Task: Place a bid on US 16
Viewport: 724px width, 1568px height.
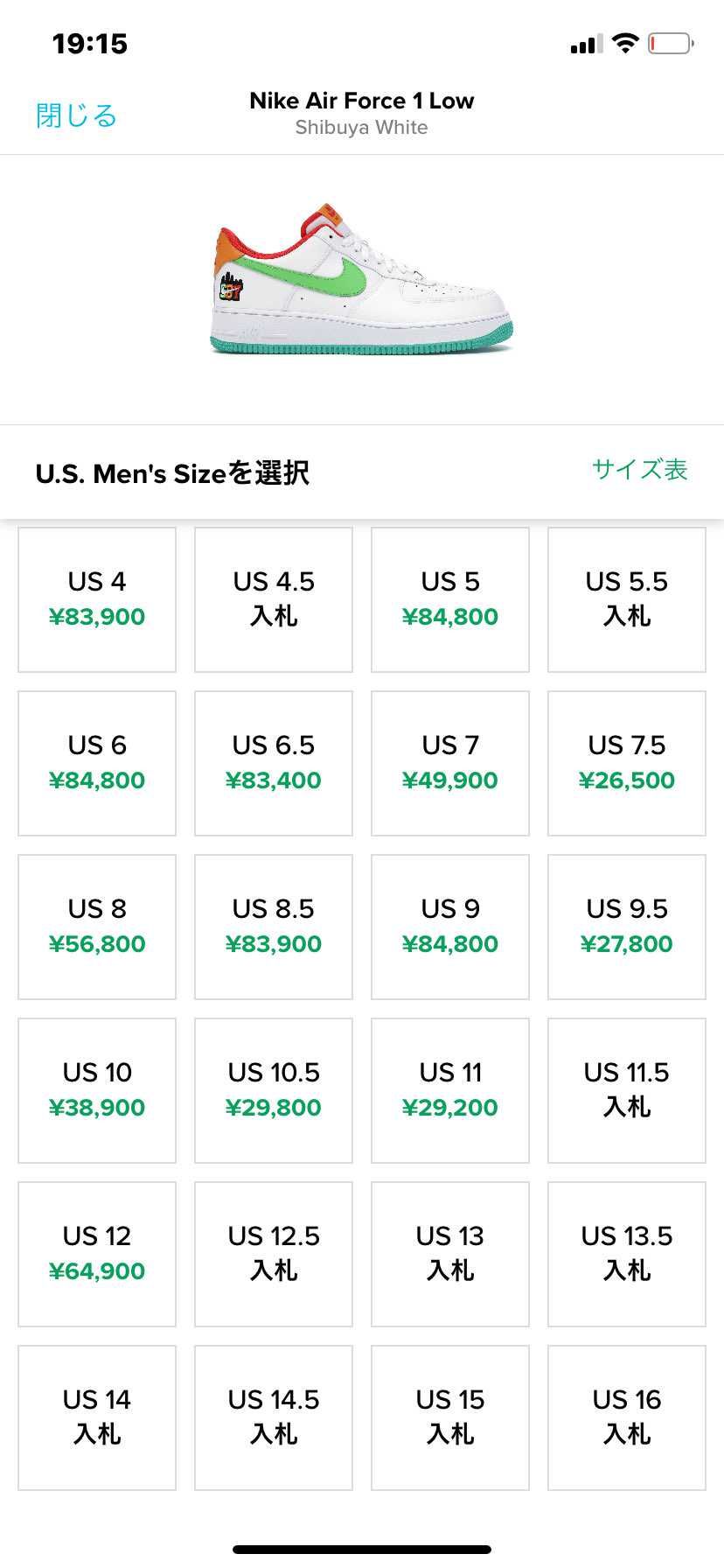Action: [x=626, y=1417]
